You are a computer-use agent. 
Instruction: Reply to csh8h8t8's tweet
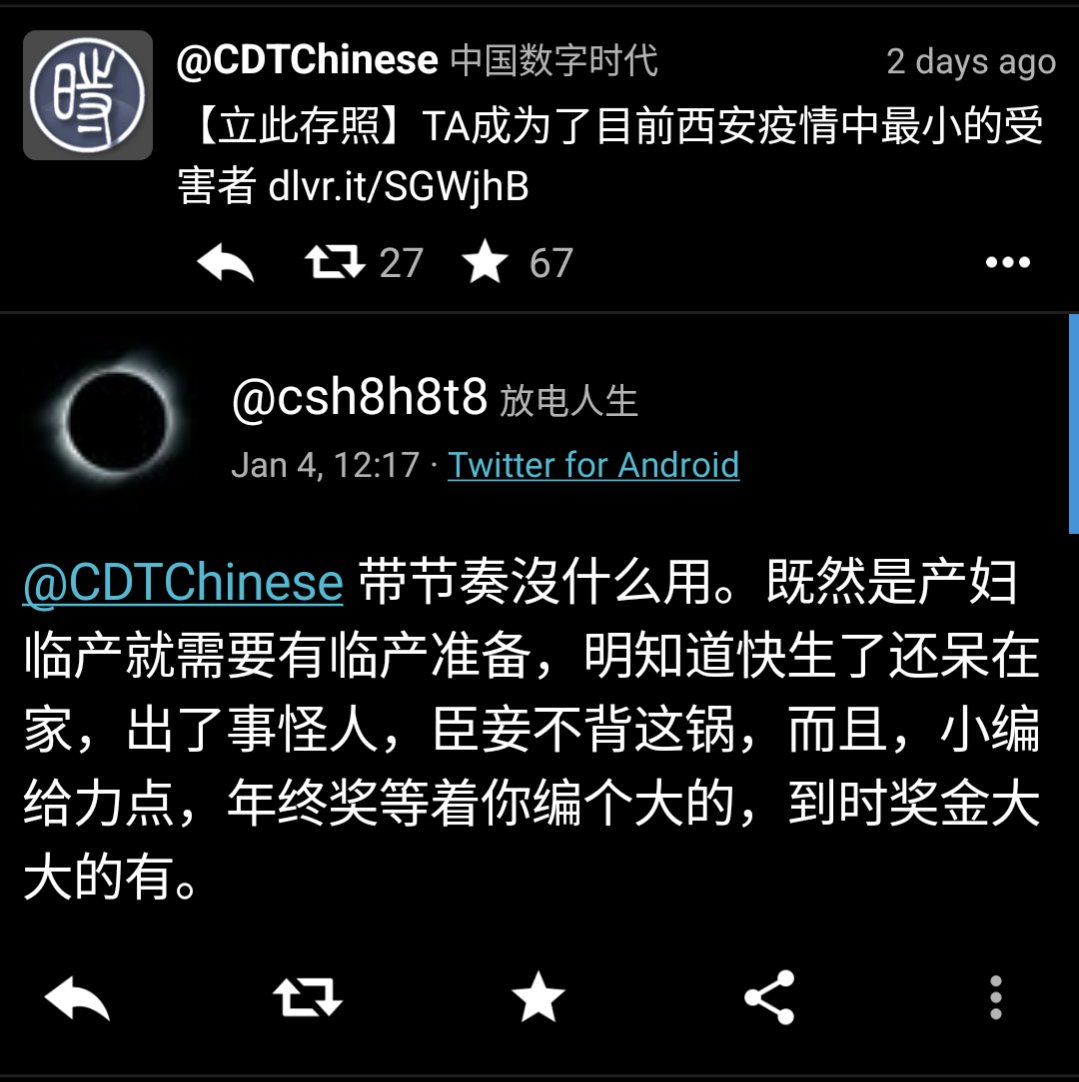(78, 997)
